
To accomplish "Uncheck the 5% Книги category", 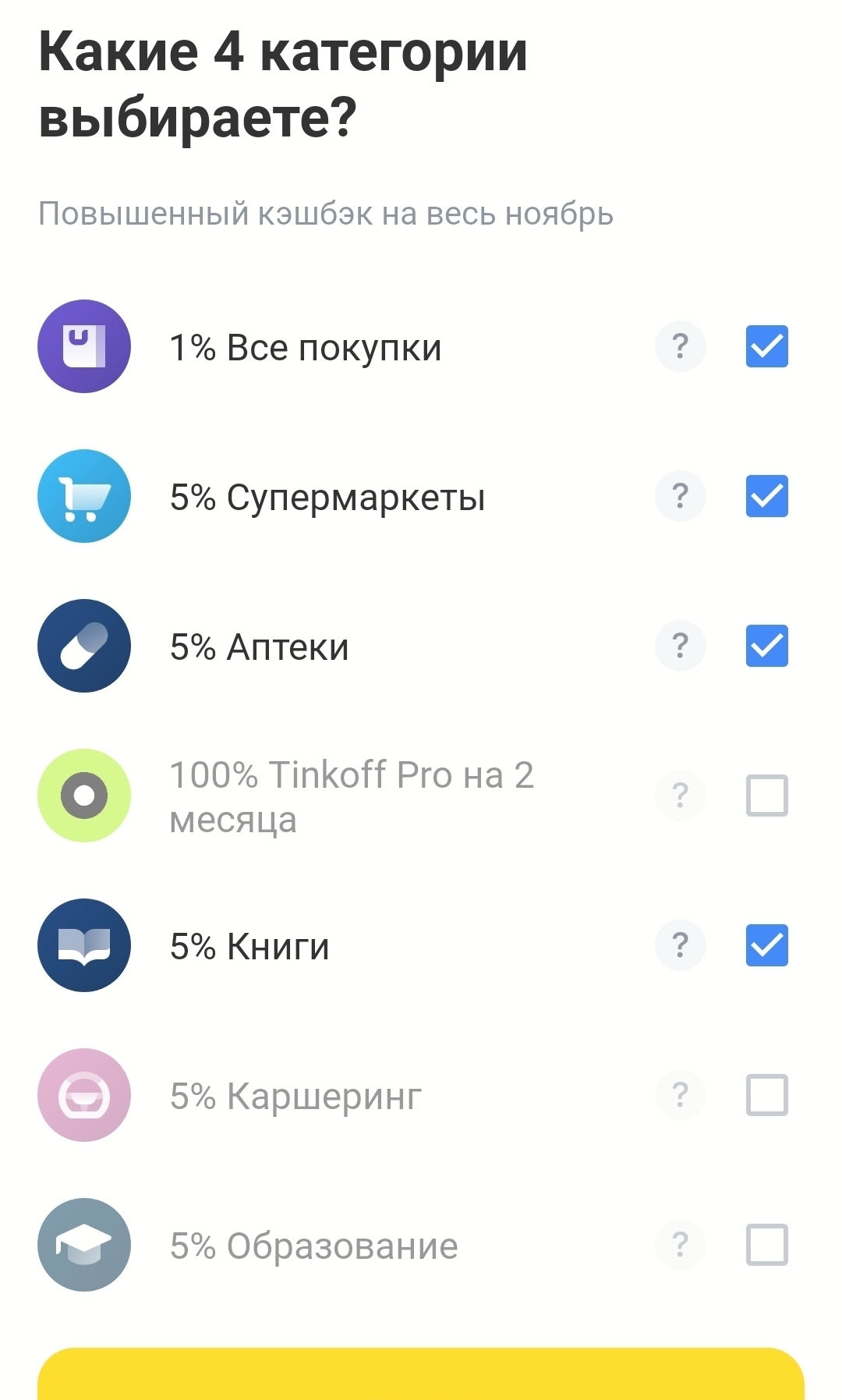I will point(766,945).
